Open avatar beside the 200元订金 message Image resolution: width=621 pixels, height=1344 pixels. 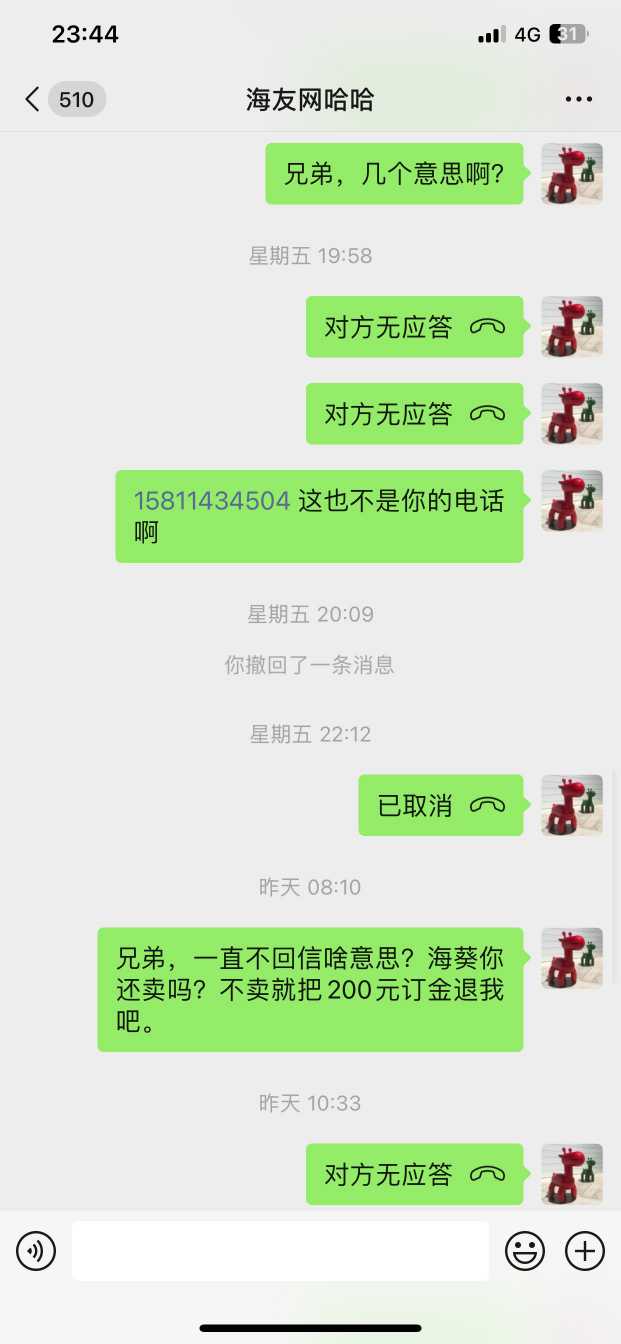[572, 958]
